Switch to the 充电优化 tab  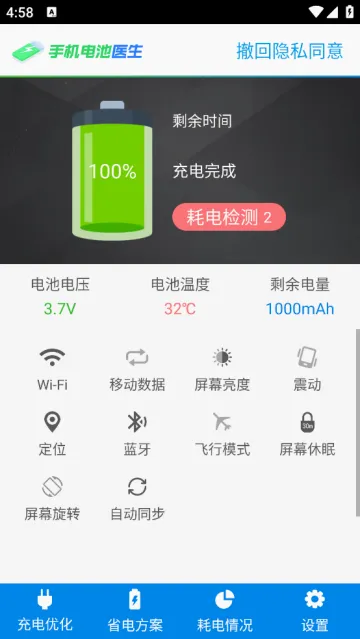click(45, 611)
